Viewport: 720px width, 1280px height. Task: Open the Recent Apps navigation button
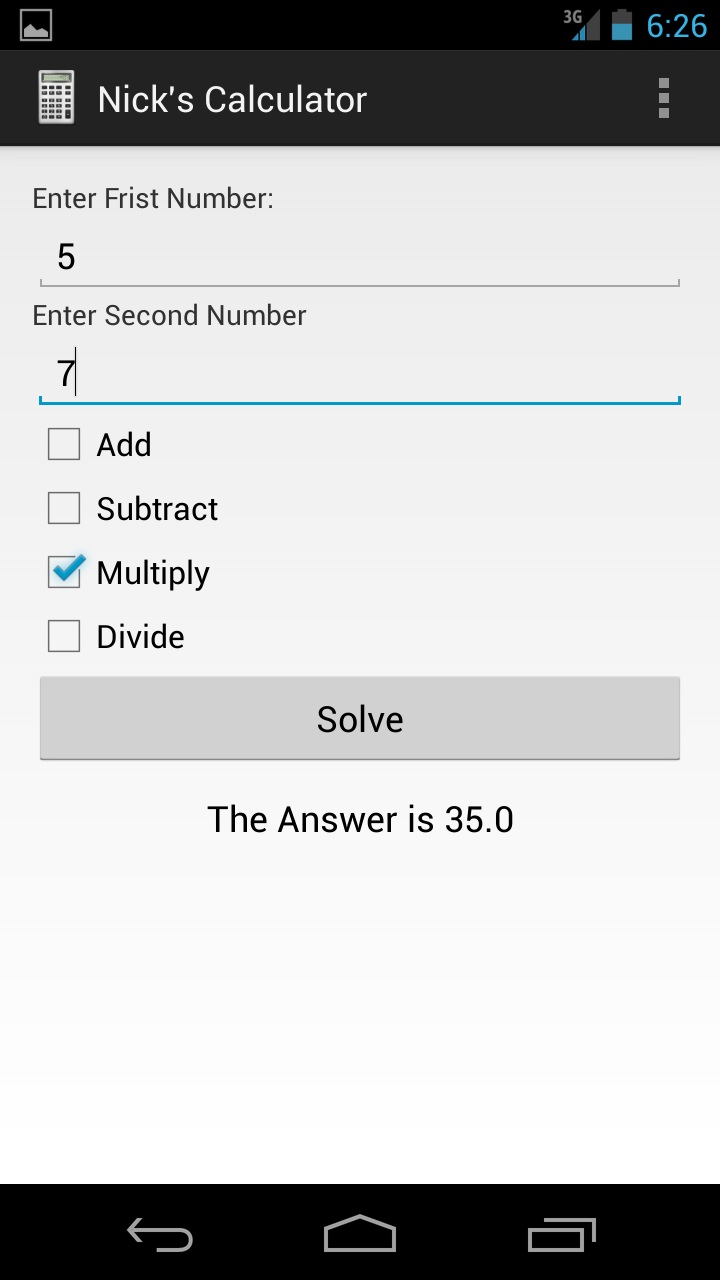(x=561, y=1234)
